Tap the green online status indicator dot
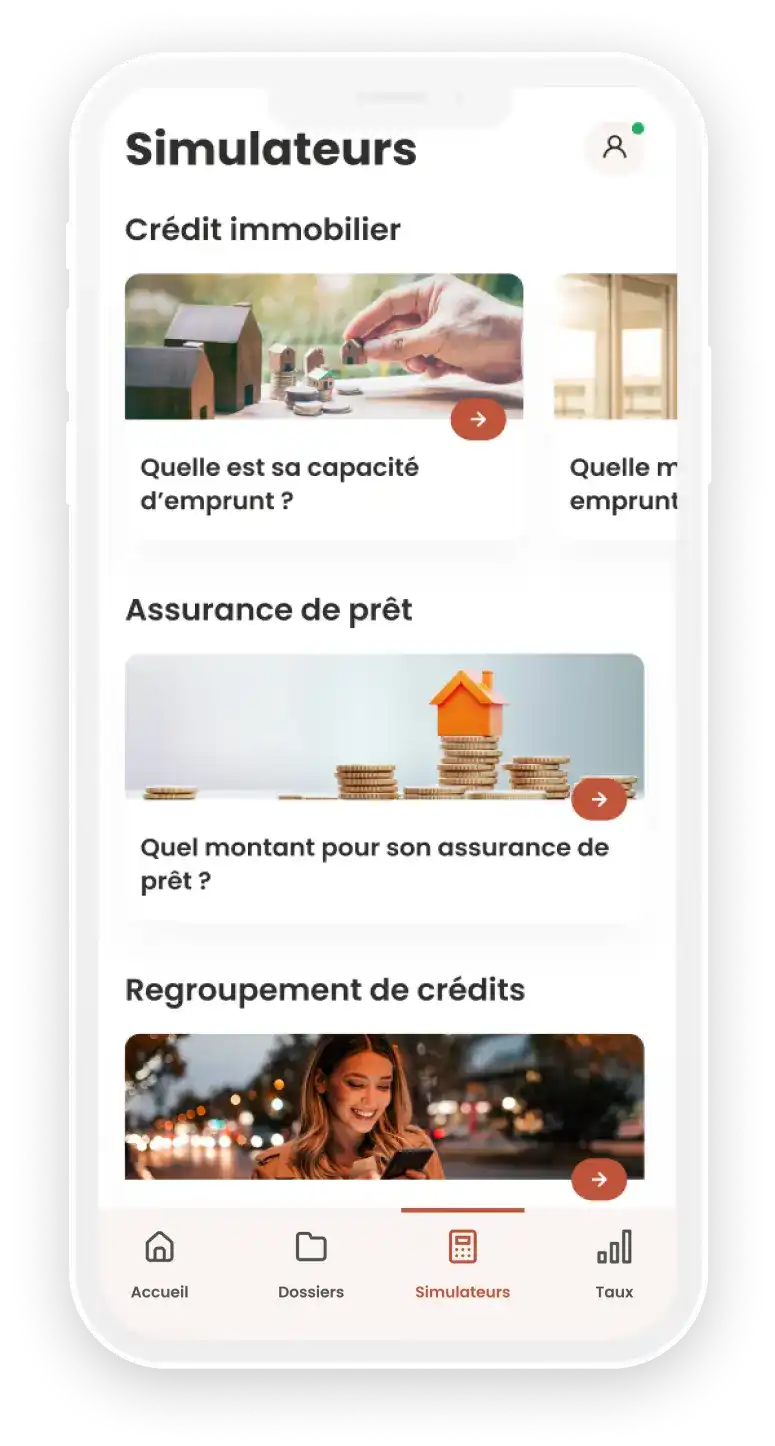775x1446 pixels. click(637, 127)
